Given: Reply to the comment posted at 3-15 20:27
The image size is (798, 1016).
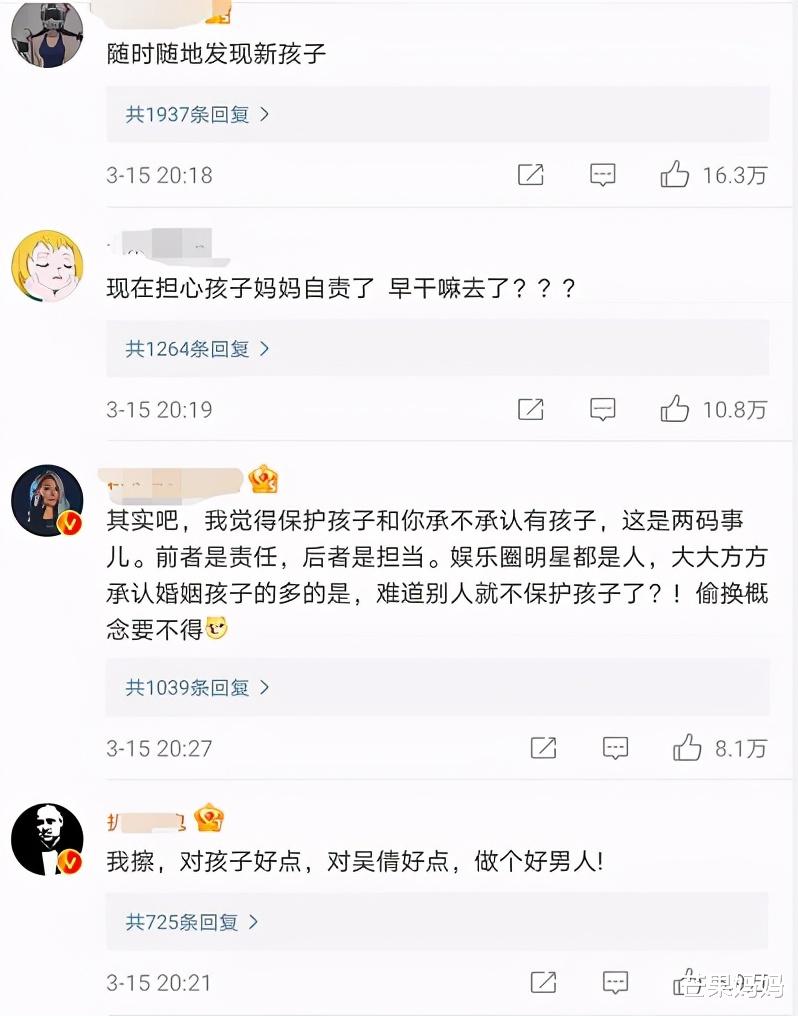Looking at the screenshot, I should click(615, 748).
